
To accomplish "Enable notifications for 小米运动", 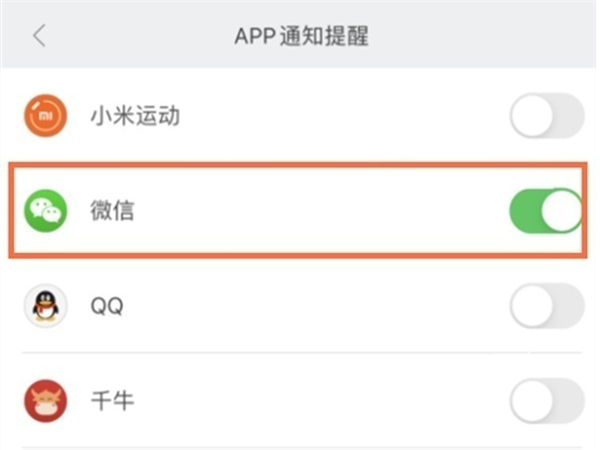I will tap(546, 117).
